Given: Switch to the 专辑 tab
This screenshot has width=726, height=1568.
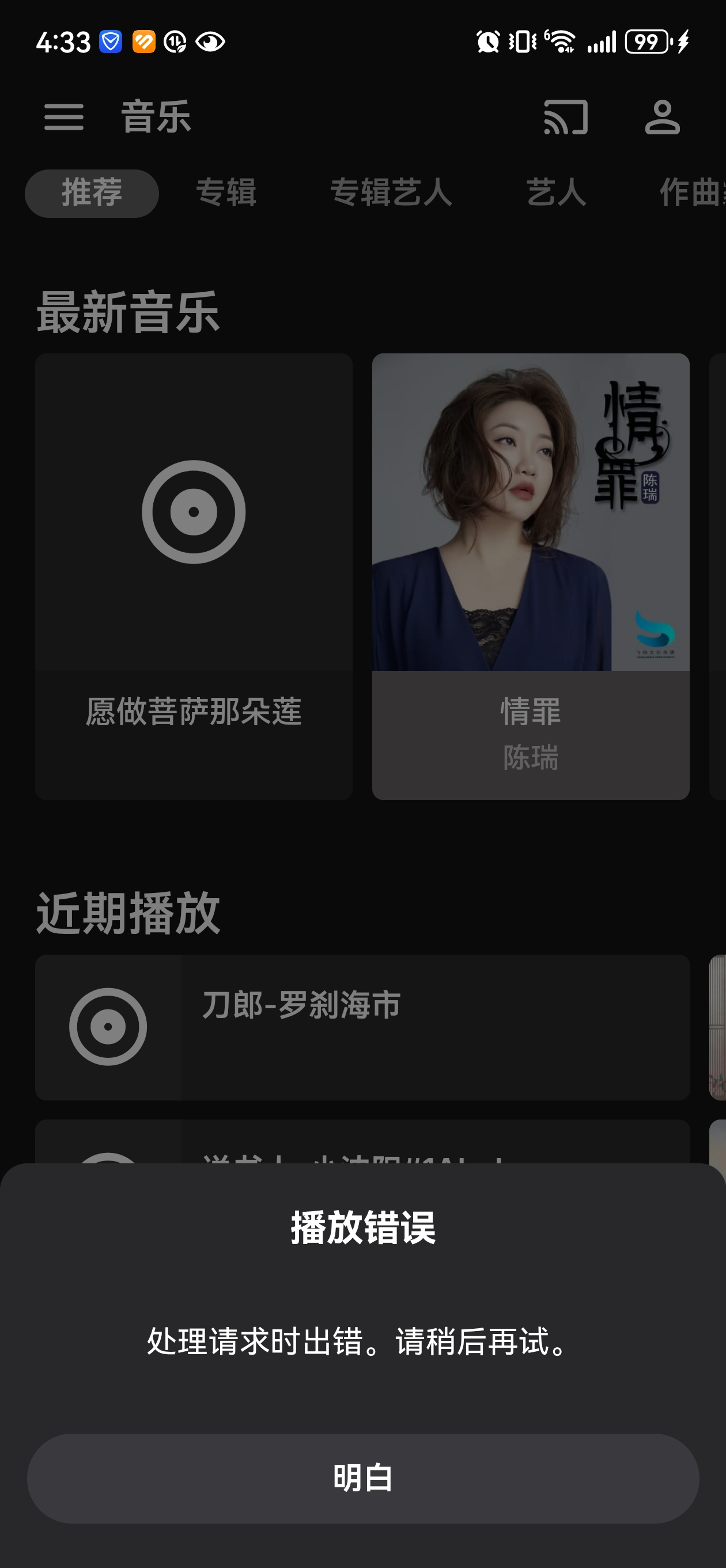Looking at the screenshot, I should coord(226,193).
